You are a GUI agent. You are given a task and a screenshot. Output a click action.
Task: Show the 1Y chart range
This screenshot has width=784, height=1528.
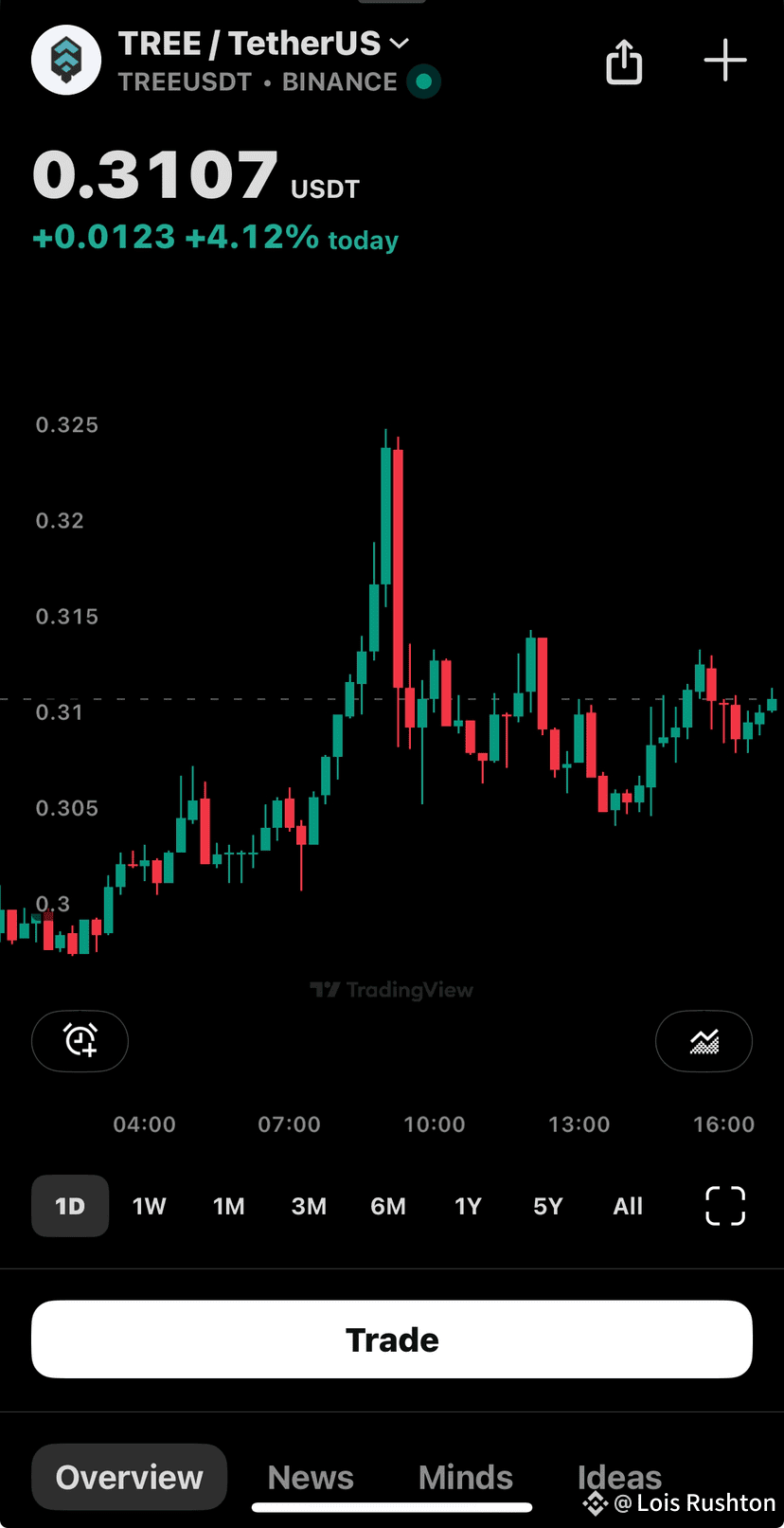click(468, 1206)
